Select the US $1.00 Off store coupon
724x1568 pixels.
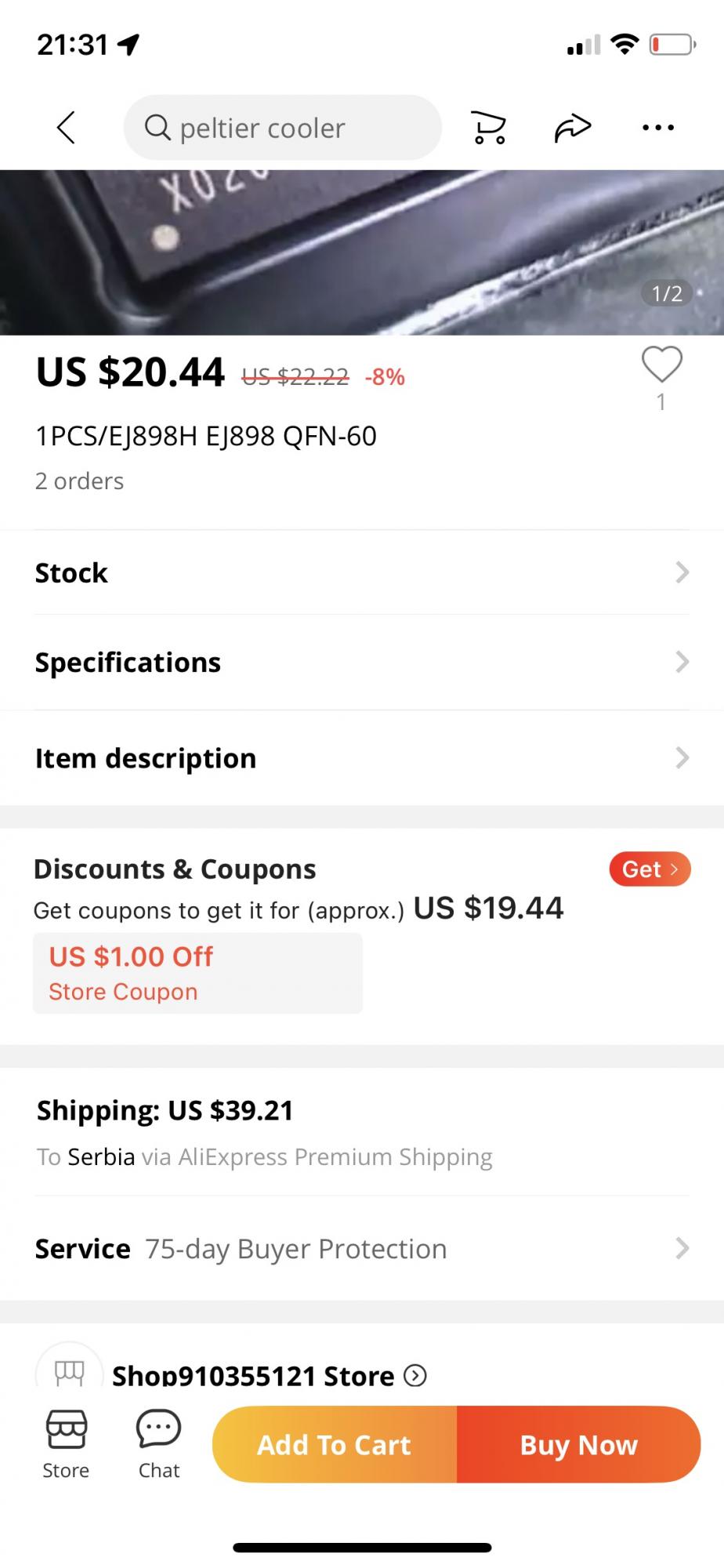point(197,973)
